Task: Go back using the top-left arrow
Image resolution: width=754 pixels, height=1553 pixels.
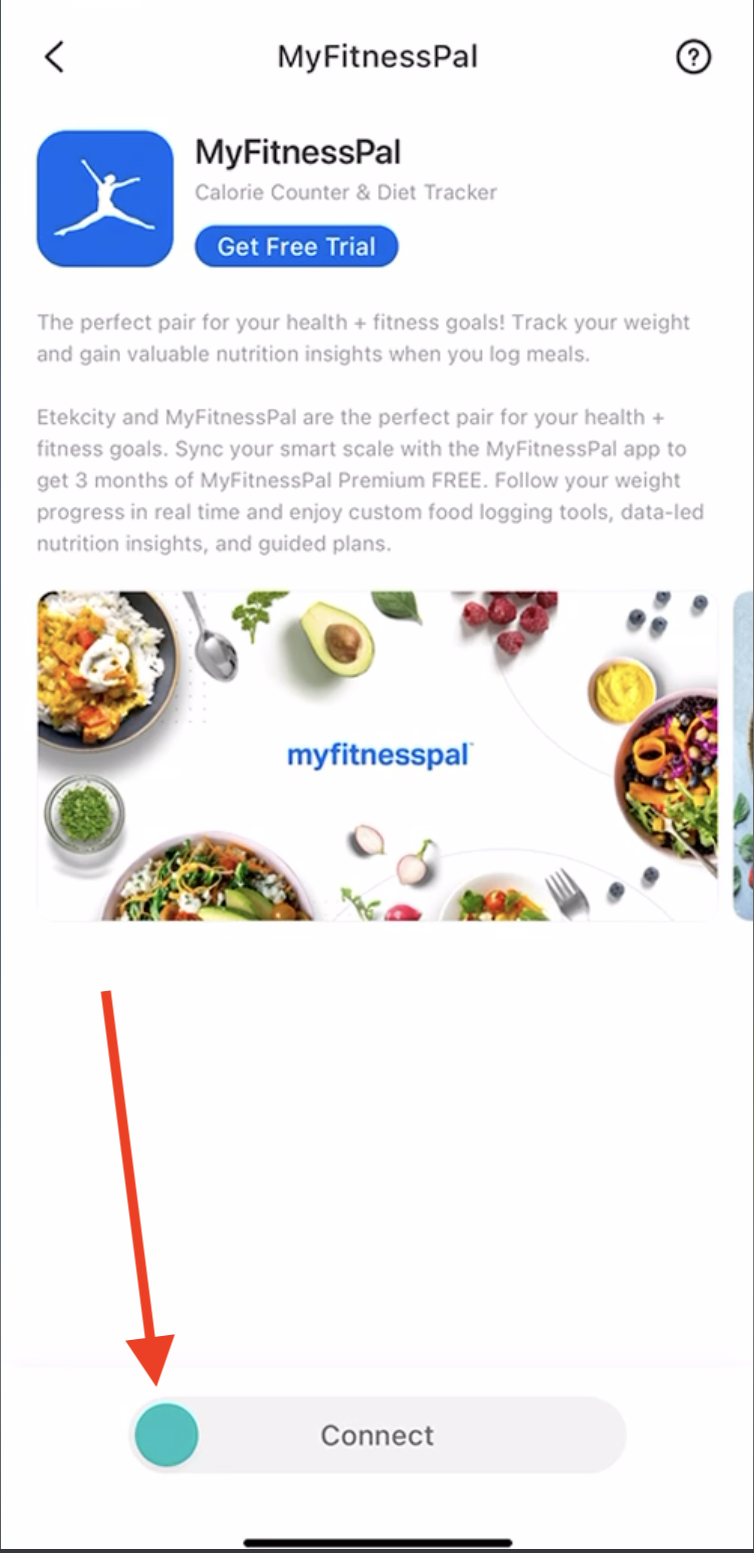Action: [54, 57]
